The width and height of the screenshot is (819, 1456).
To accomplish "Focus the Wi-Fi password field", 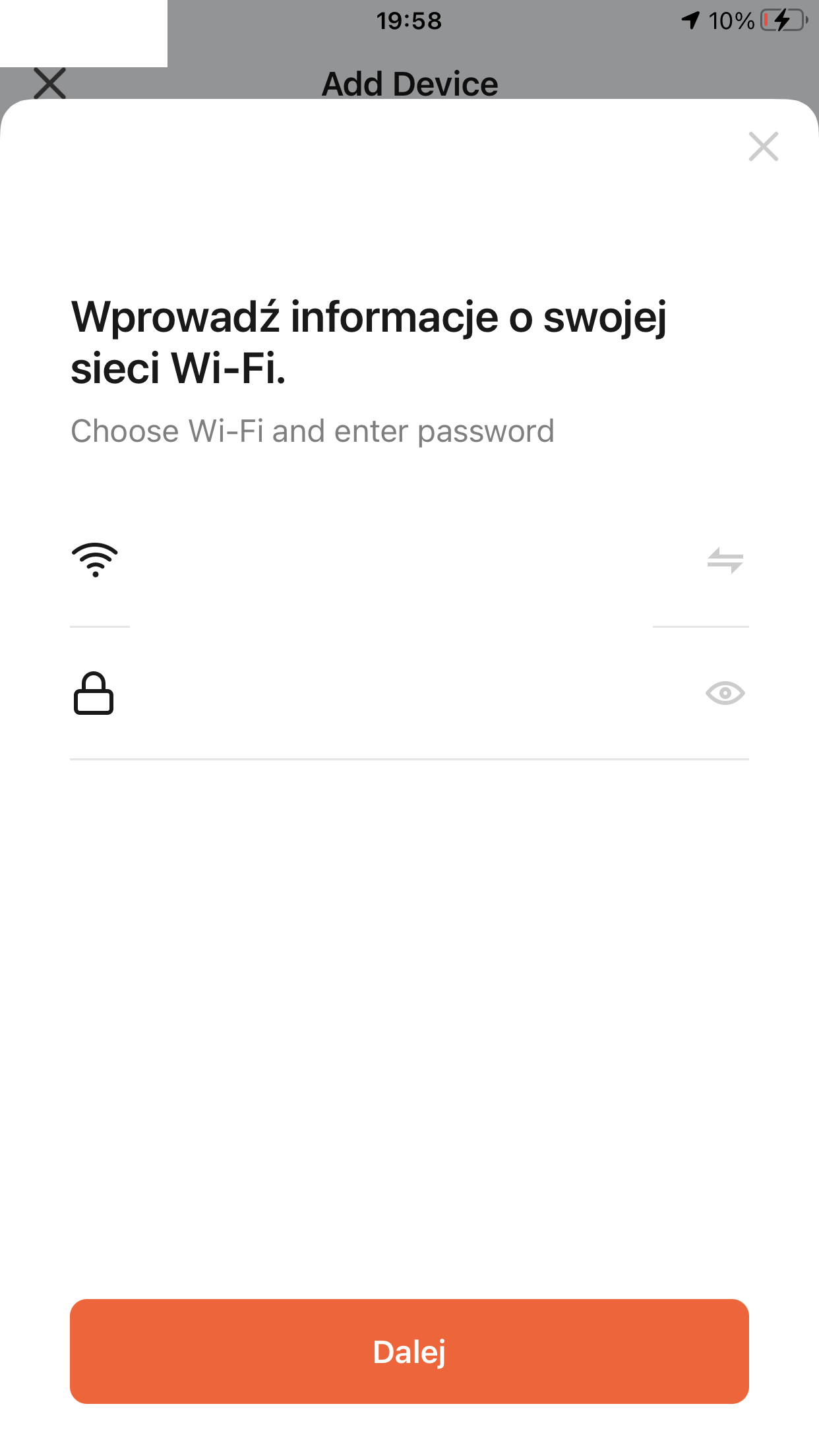I will pyautogui.click(x=409, y=693).
